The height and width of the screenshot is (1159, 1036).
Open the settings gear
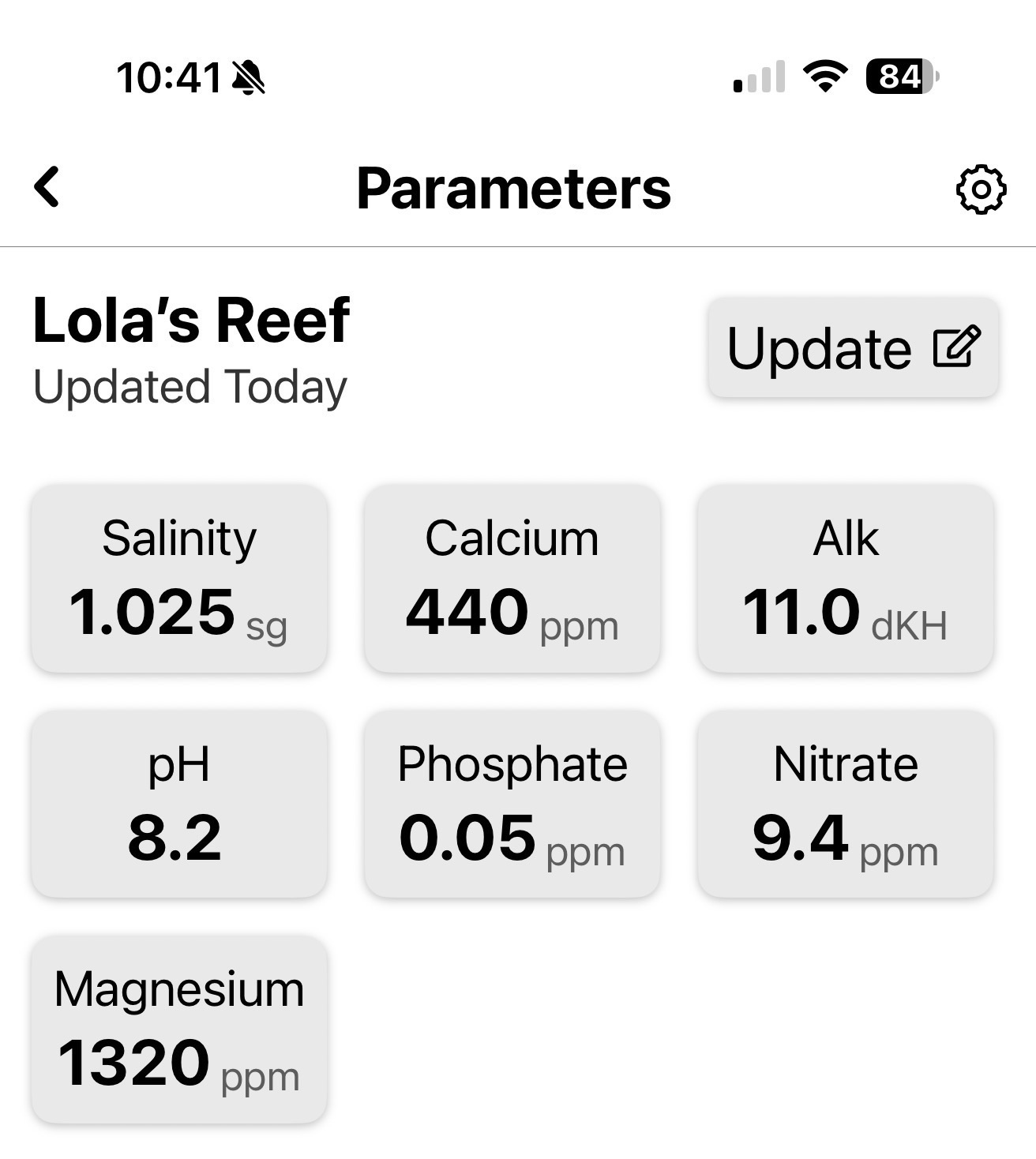tap(981, 189)
